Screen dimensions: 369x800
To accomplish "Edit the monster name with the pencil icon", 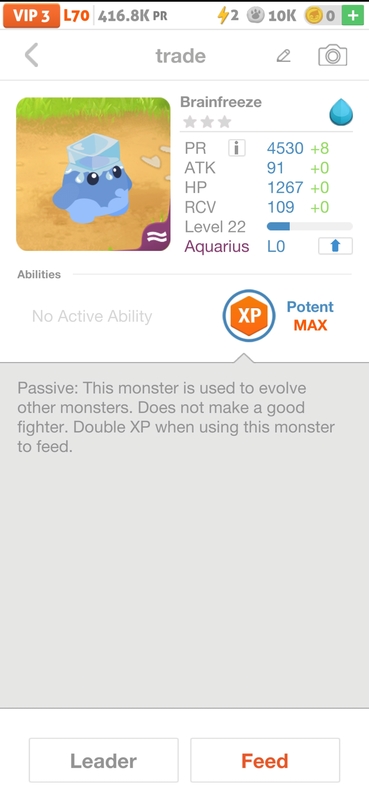I will pos(284,56).
